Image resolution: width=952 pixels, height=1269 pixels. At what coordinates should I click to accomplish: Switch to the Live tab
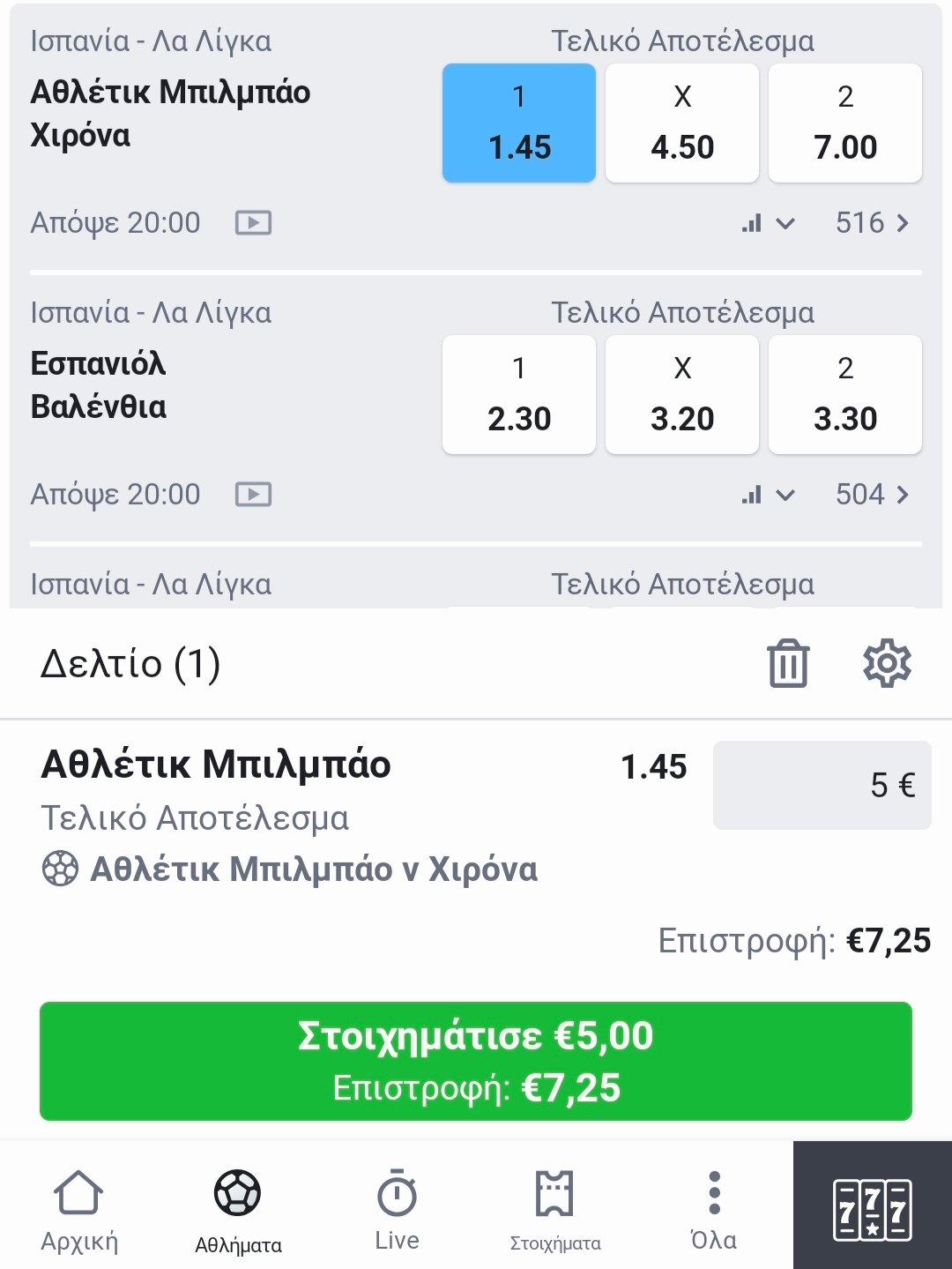[397, 1208]
